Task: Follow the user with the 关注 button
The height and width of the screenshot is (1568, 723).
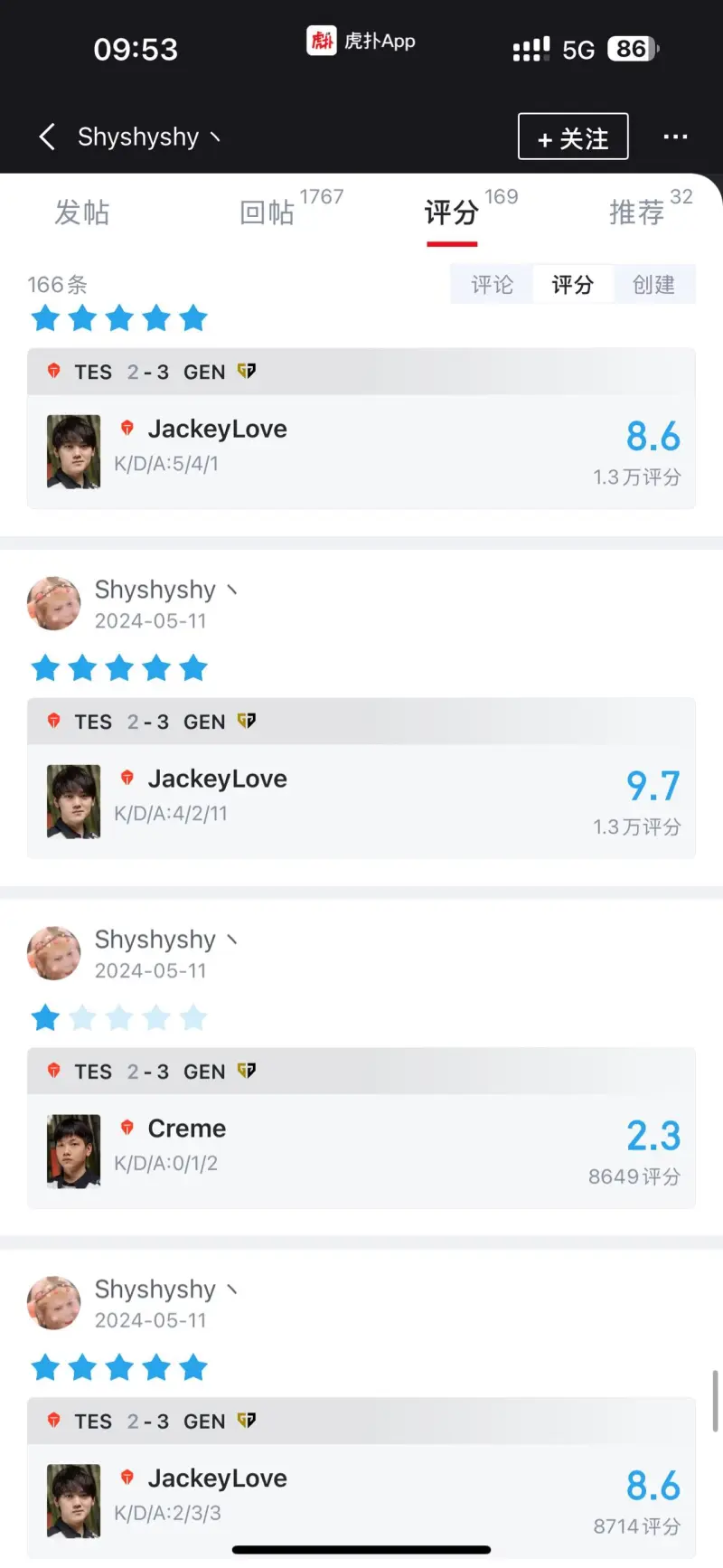Action: [x=573, y=137]
